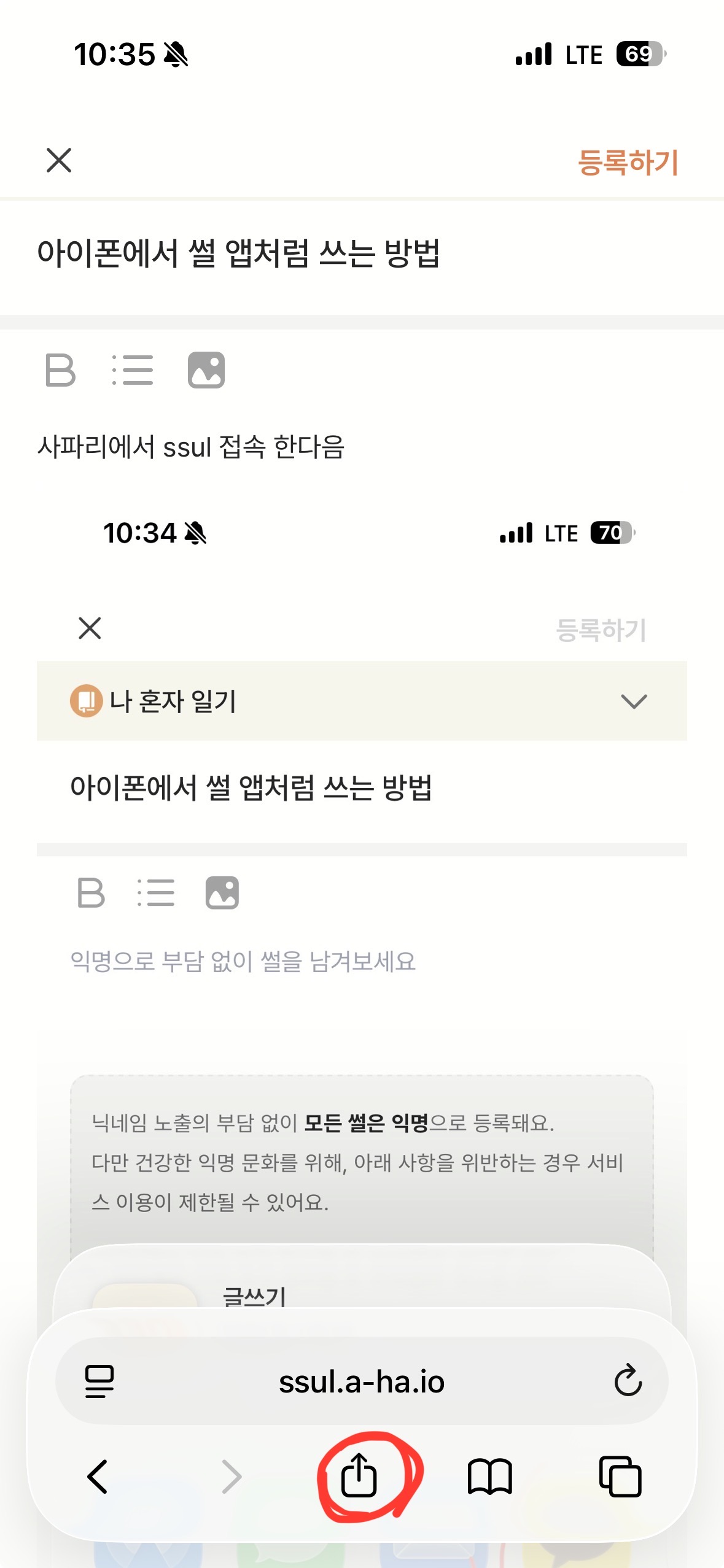Place cursor in the 사파리에서 ssul 접속 한다음 text
The height and width of the screenshot is (1568, 724).
point(190,447)
